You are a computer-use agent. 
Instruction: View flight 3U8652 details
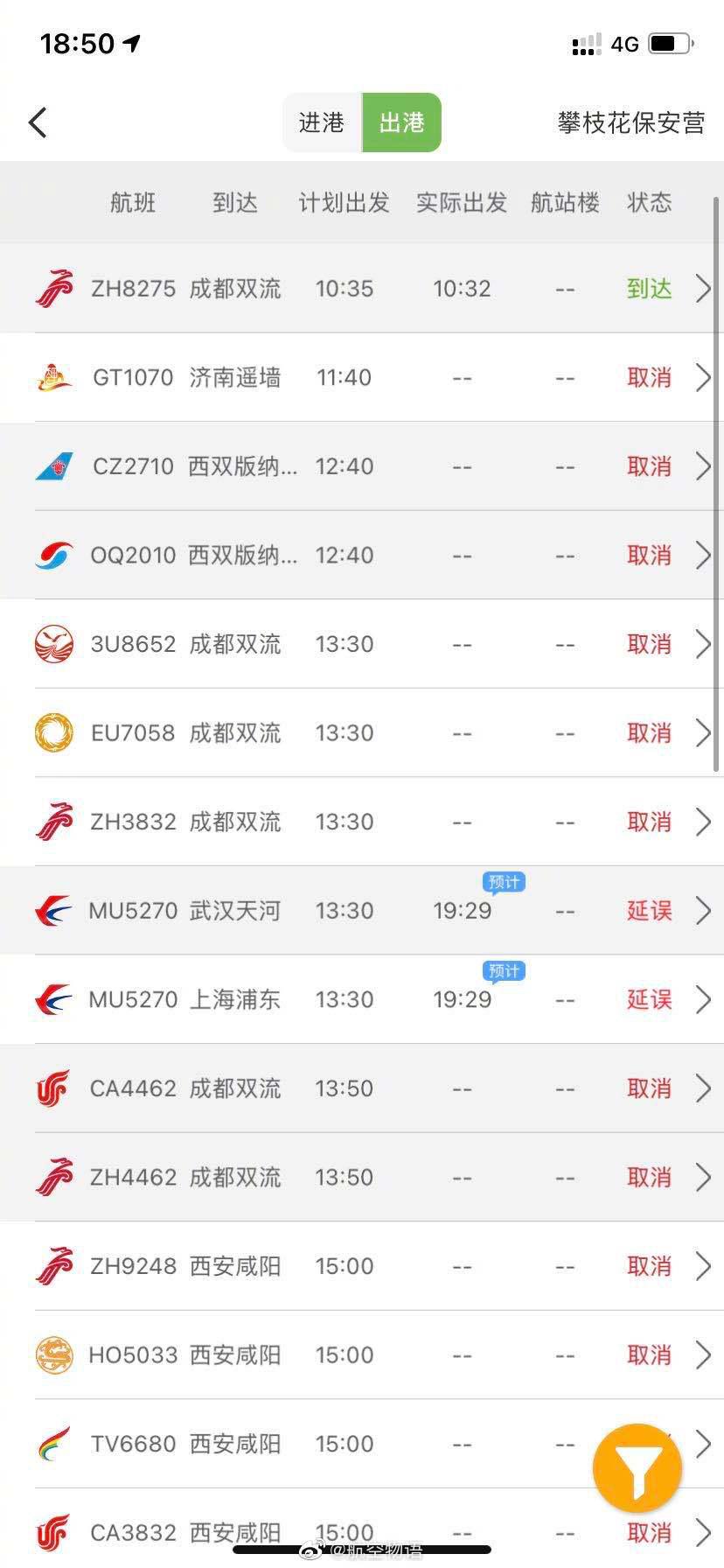[362, 644]
